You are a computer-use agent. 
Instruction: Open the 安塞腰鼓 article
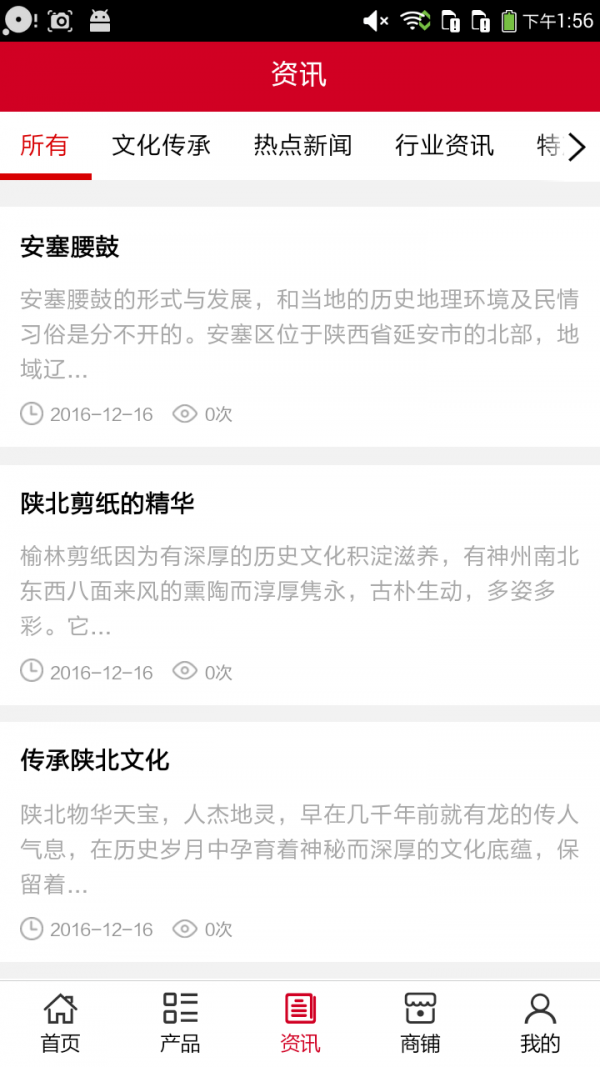coord(300,327)
